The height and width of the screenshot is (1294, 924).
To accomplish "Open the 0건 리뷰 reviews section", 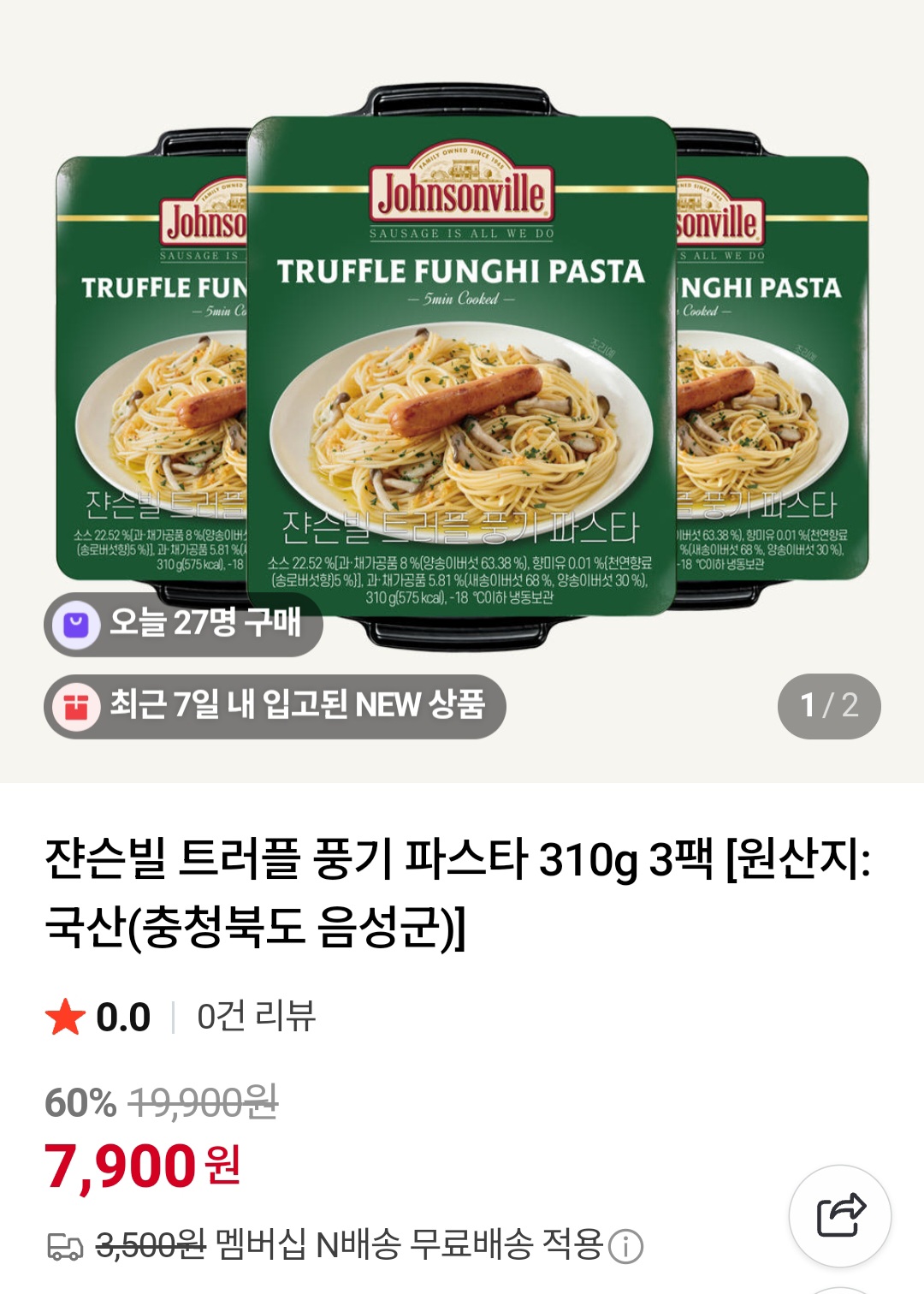I will 256,1017.
